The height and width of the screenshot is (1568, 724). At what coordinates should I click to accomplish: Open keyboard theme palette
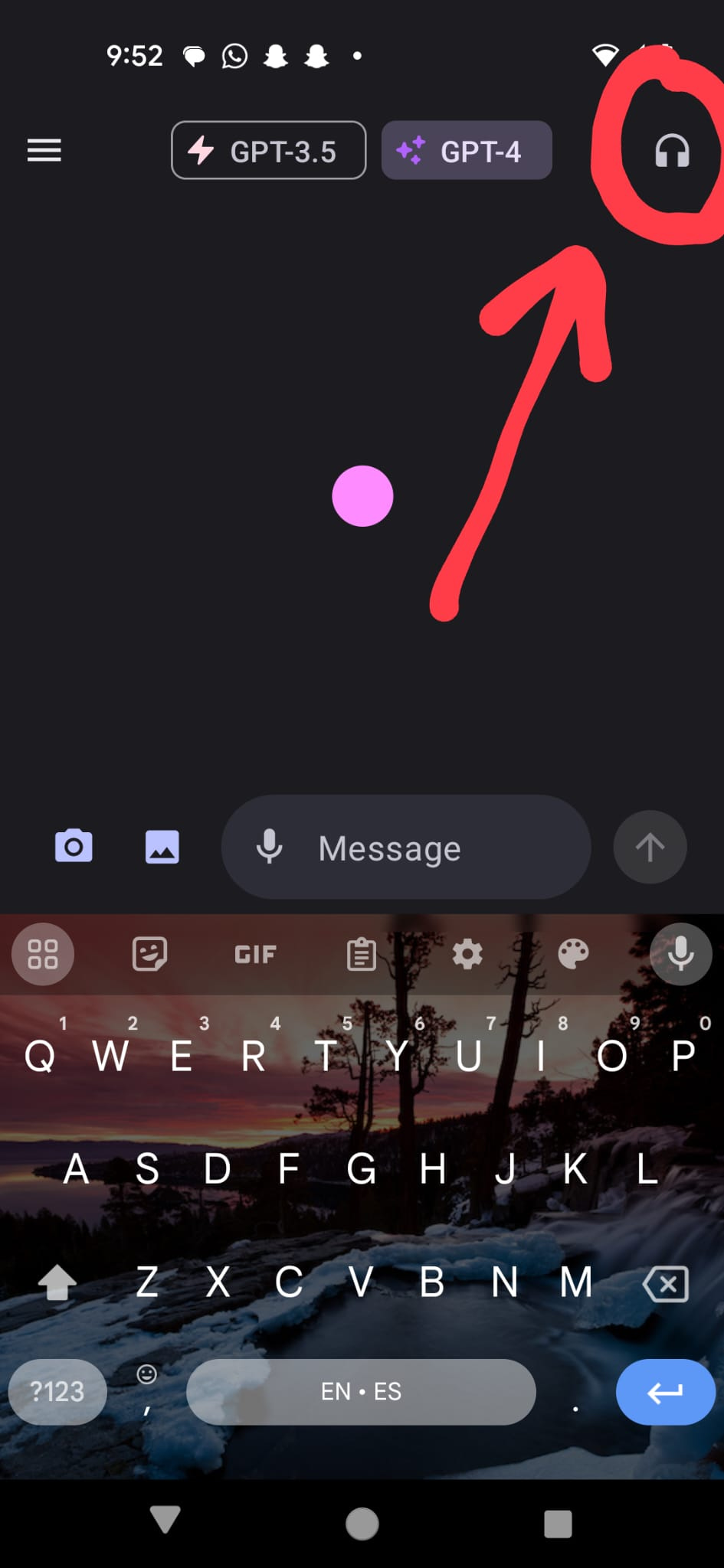click(x=573, y=954)
